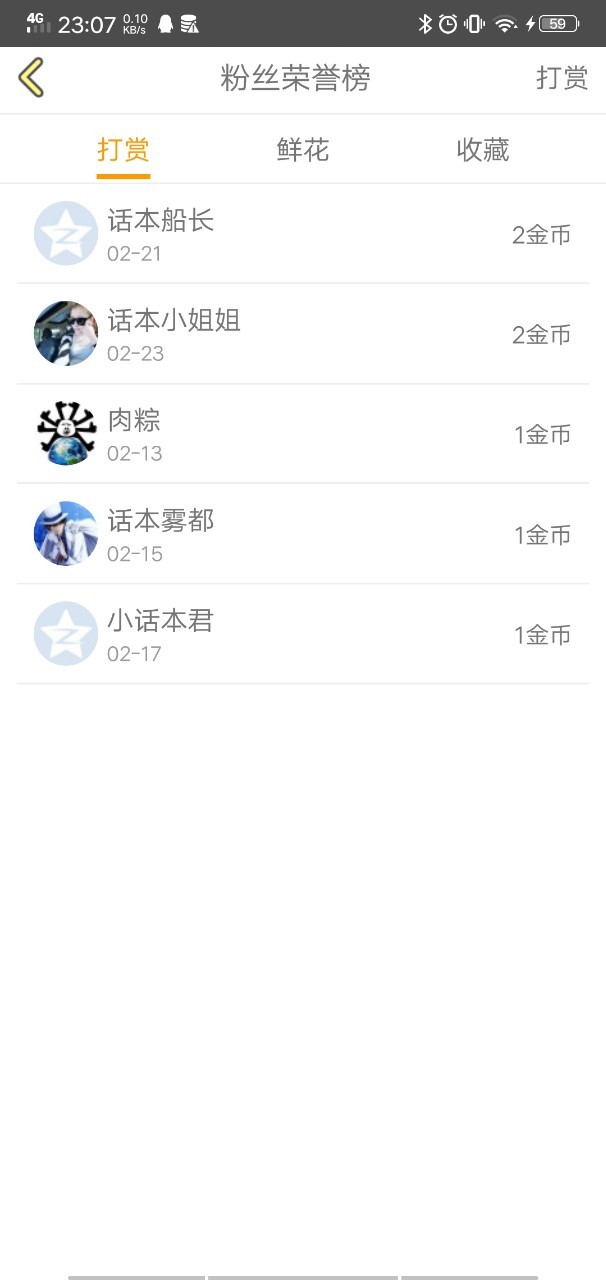This screenshot has width=606, height=1280.
Task: Switch to the 收藏 tab
Action: pyautogui.click(x=483, y=150)
